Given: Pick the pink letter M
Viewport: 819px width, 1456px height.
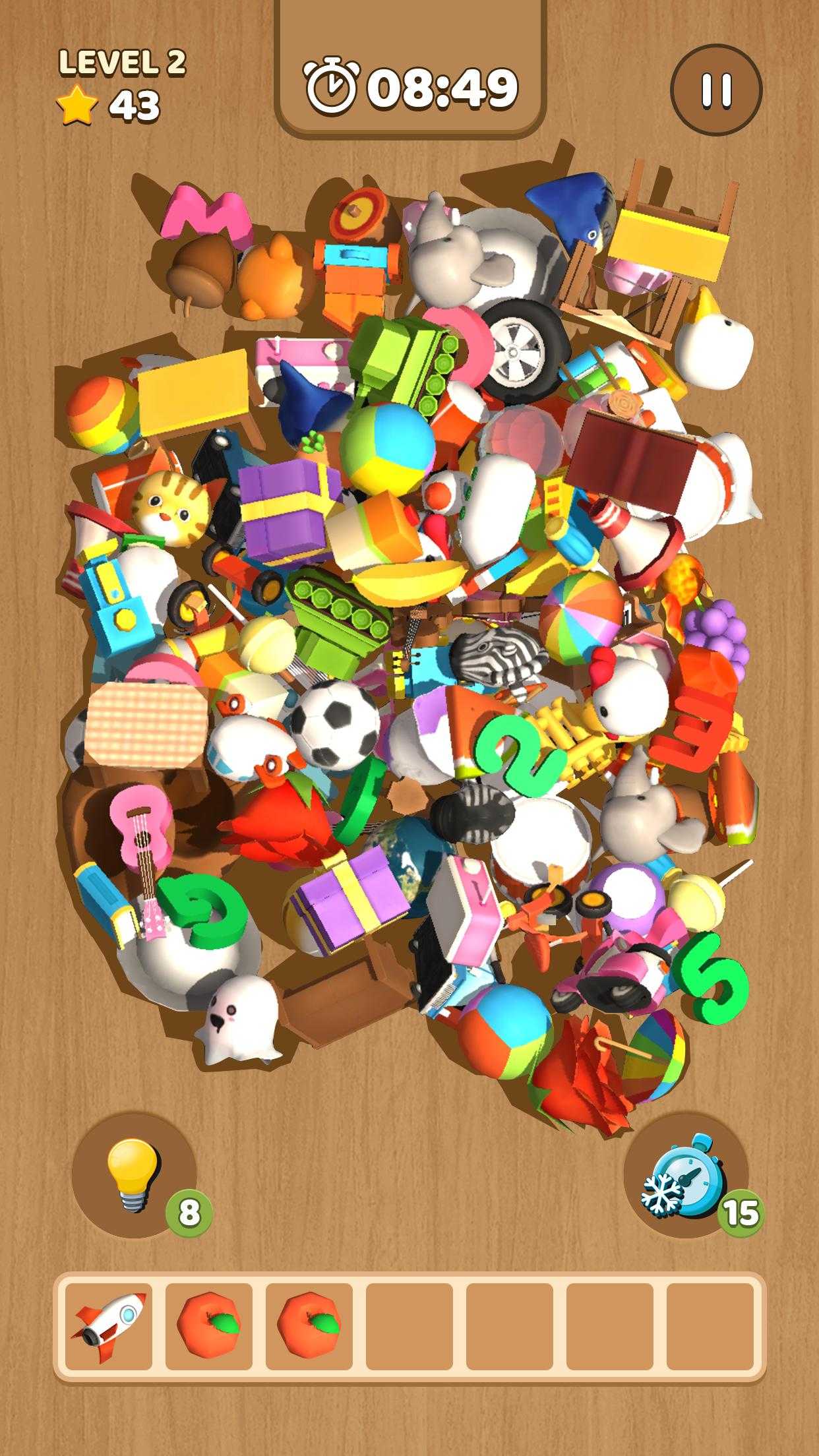Looking at the screenshot, I should (x=208, y=214).
